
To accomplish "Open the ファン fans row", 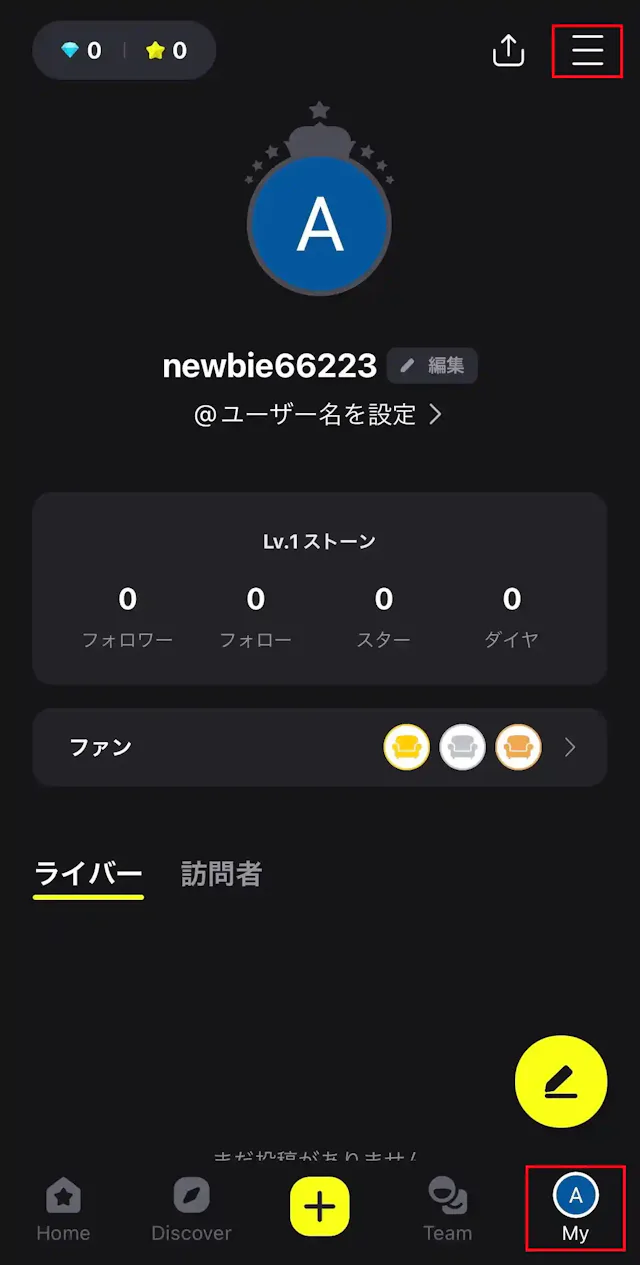I will click(319, 747).
